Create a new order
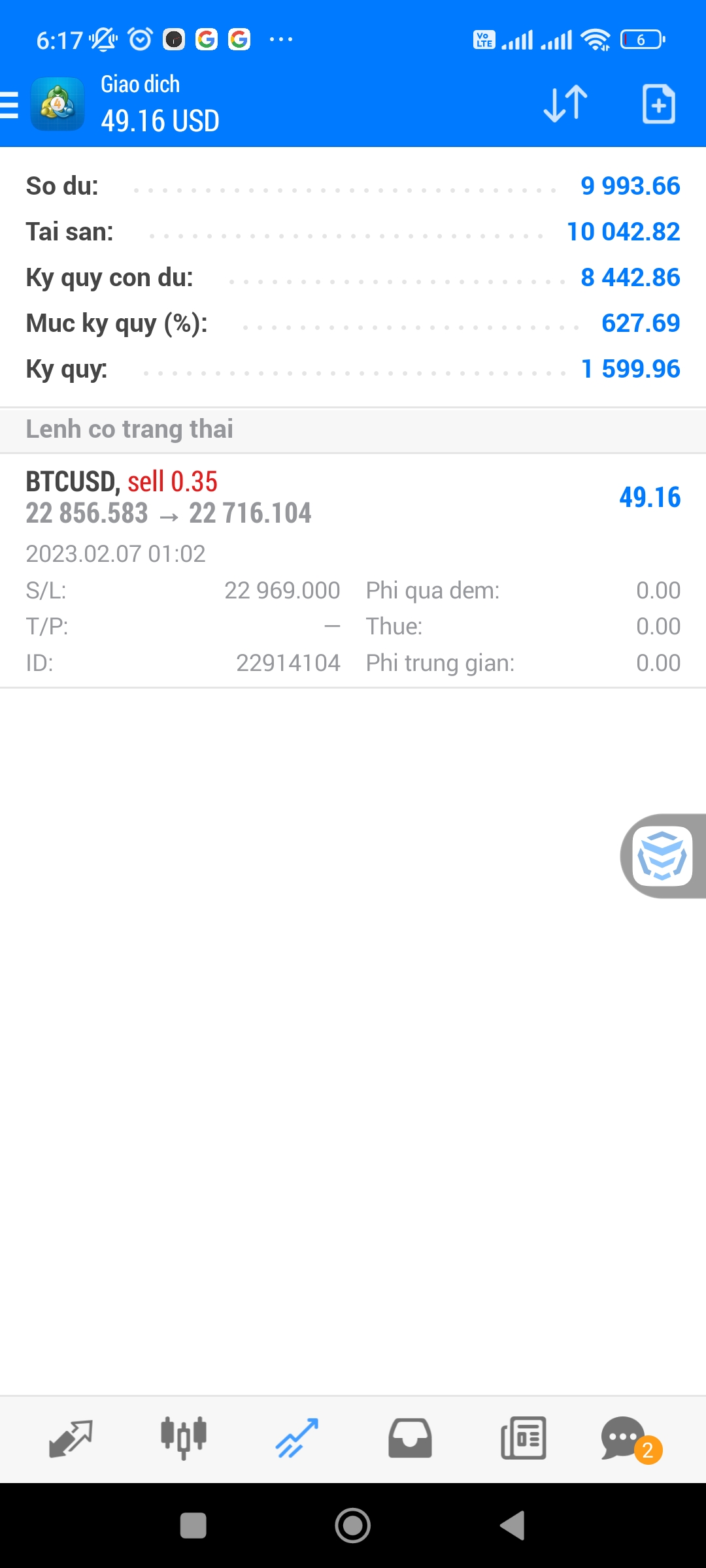Screen dimensions: 706x1568 coord(658,104)
